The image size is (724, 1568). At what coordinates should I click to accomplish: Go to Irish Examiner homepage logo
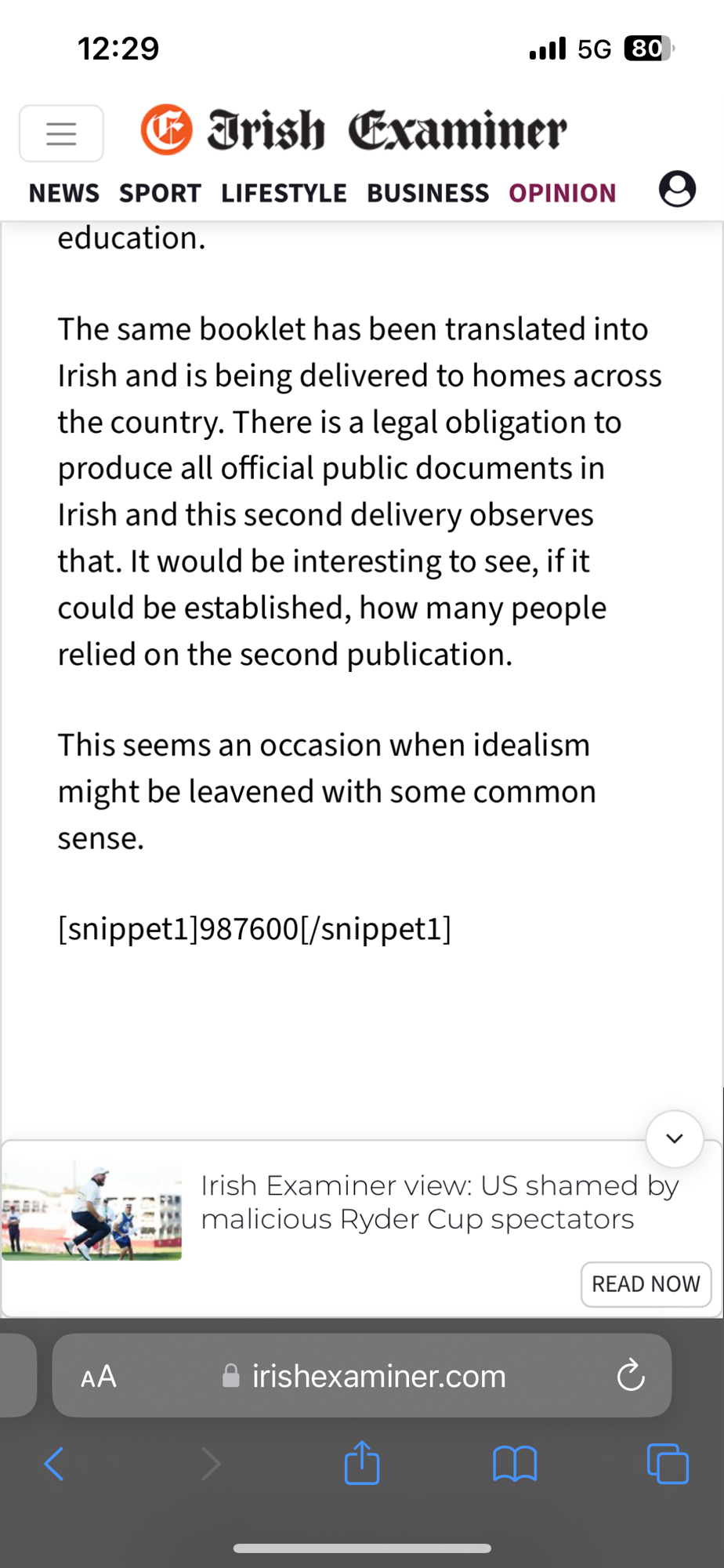[x=354, y=130]
